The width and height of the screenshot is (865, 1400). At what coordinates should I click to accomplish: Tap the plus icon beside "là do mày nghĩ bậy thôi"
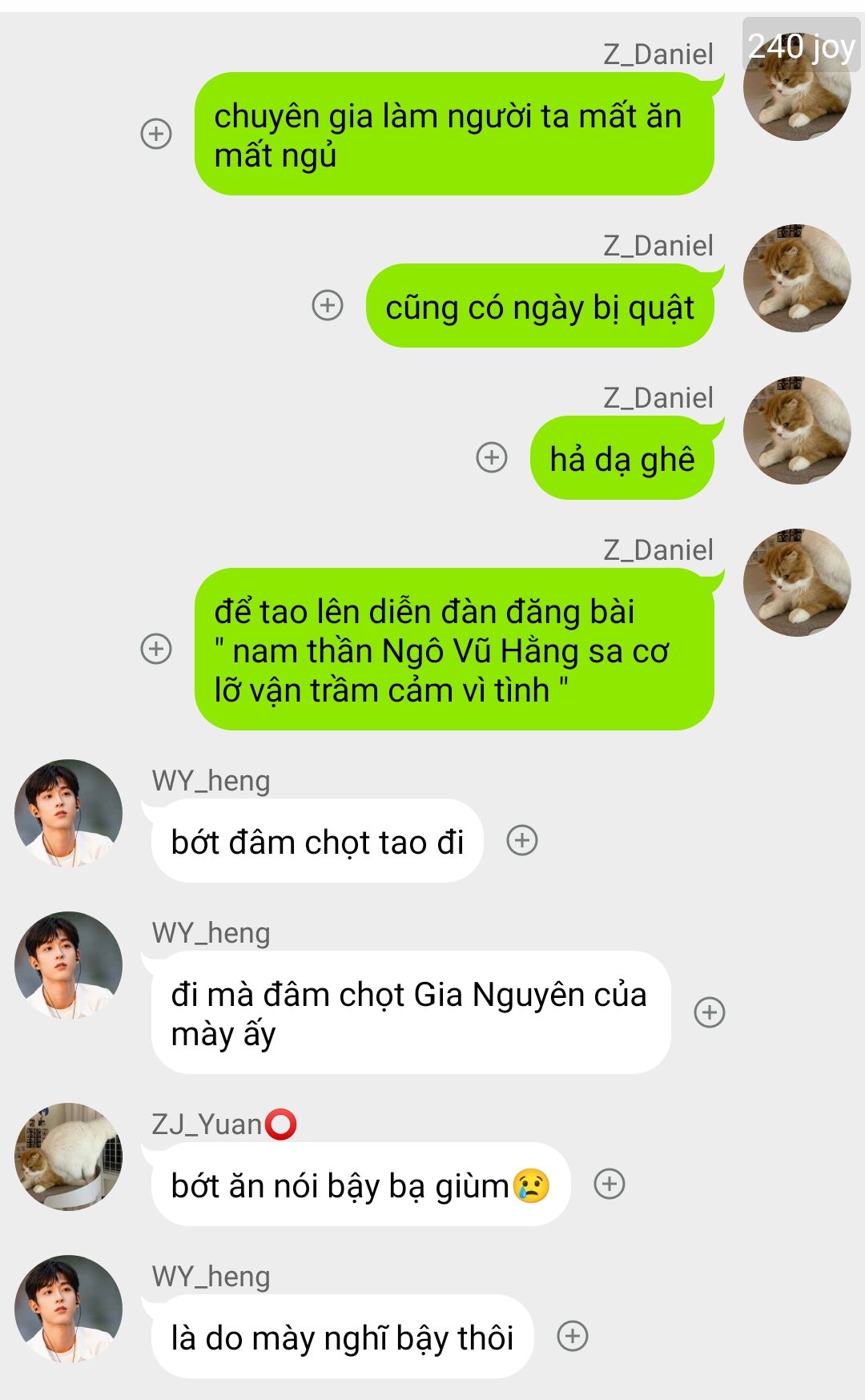[573, 1336]
